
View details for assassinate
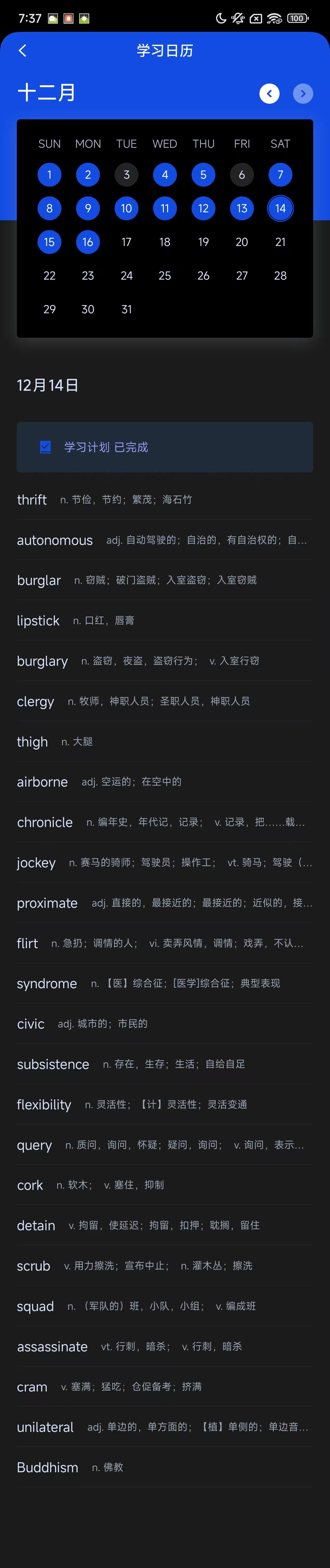pos(165,1346)
